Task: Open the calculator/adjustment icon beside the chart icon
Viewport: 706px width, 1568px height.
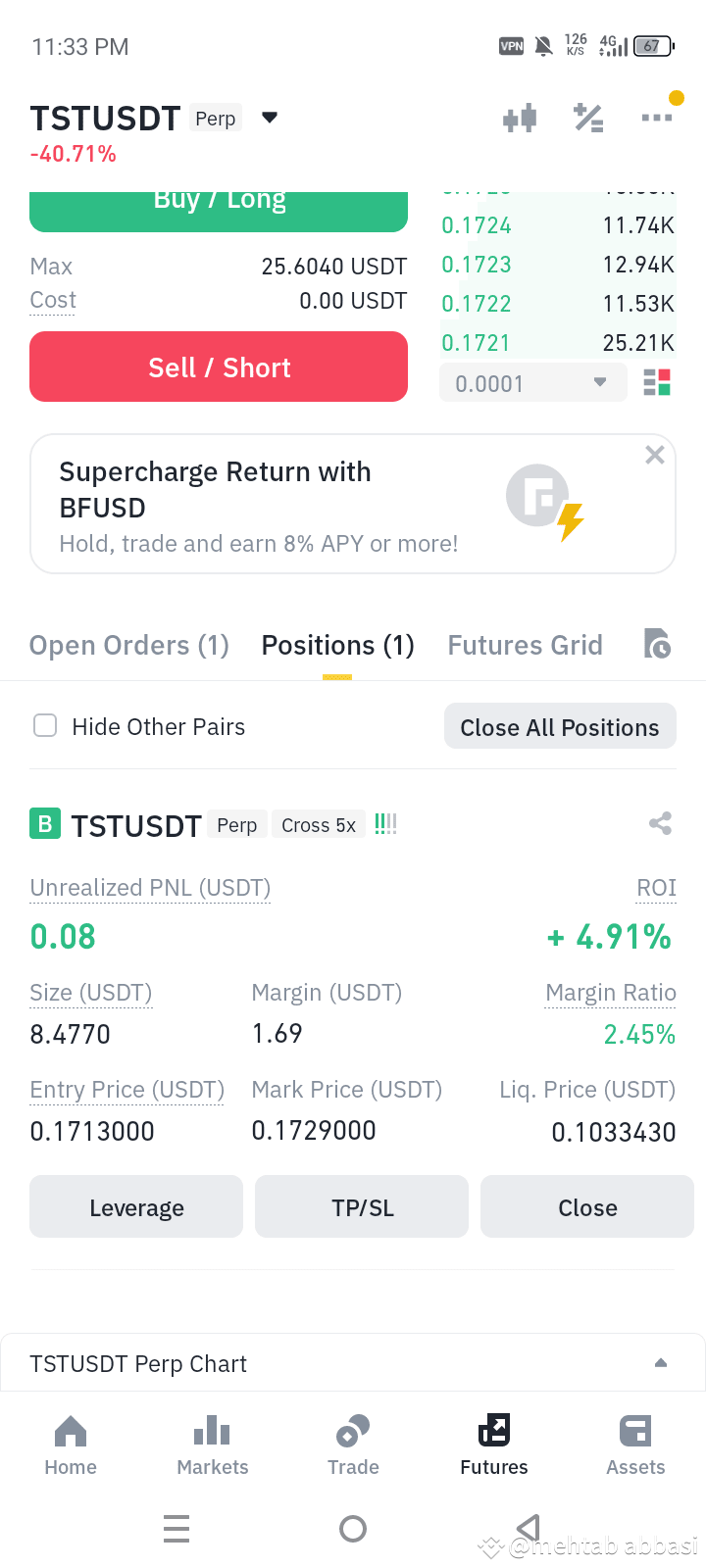Action: 588,117
